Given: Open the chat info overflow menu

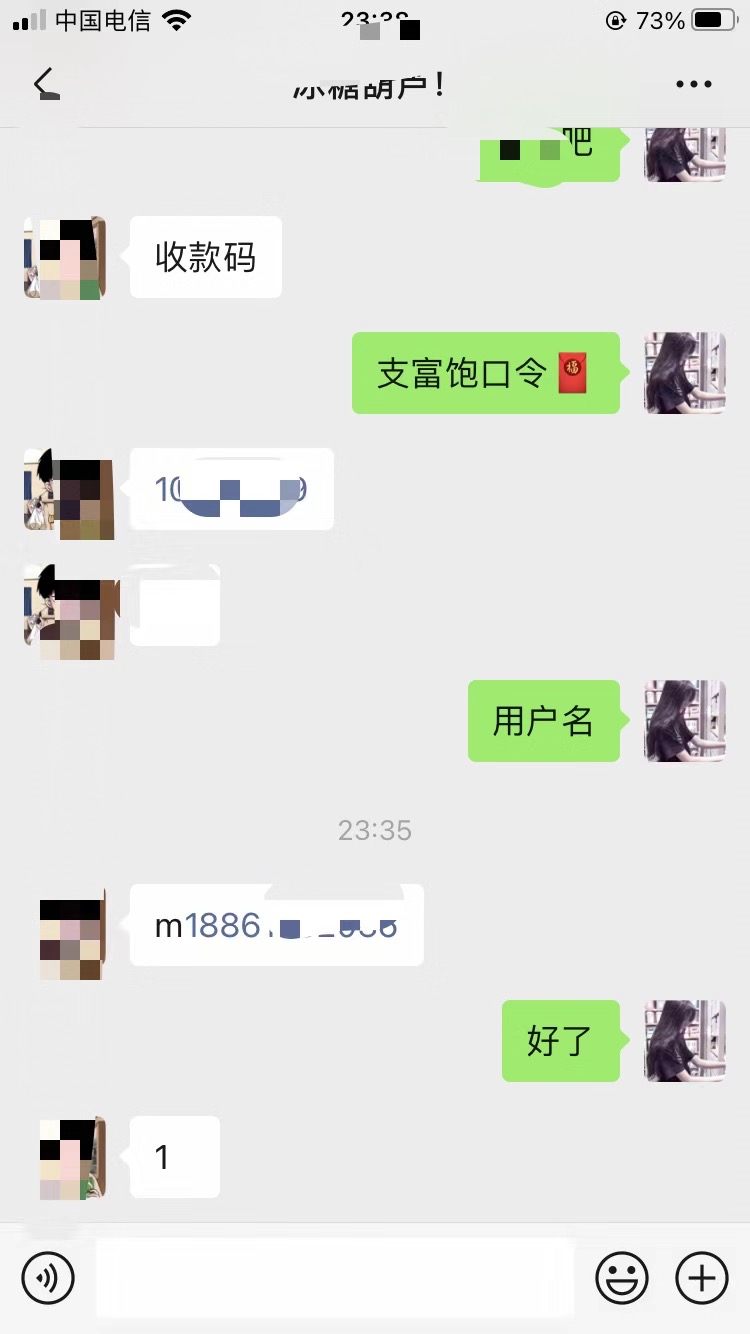Looking at the screenshot, I should tap(693, 85).
